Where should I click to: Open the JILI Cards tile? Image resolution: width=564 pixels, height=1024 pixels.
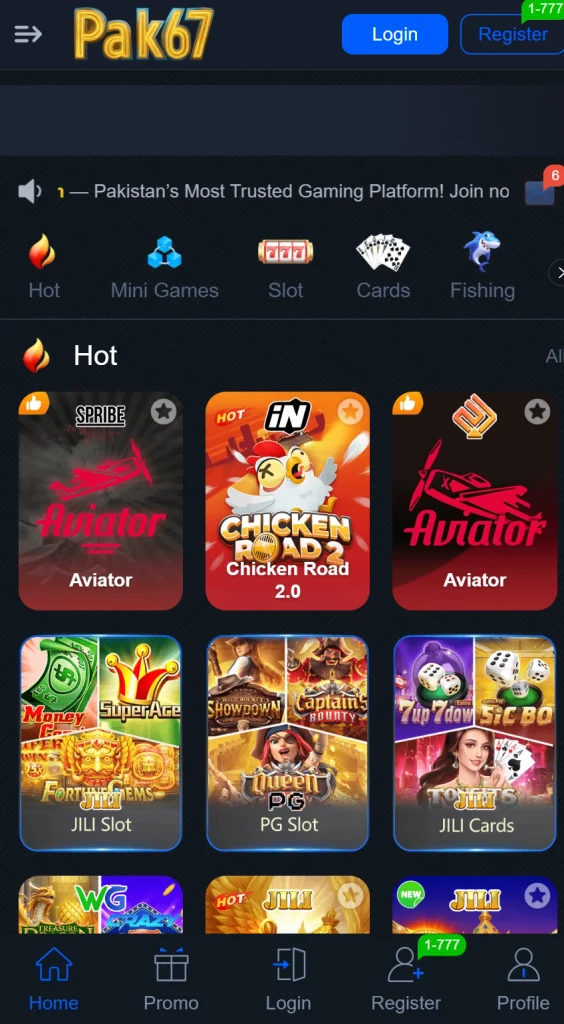click(475, 743)
